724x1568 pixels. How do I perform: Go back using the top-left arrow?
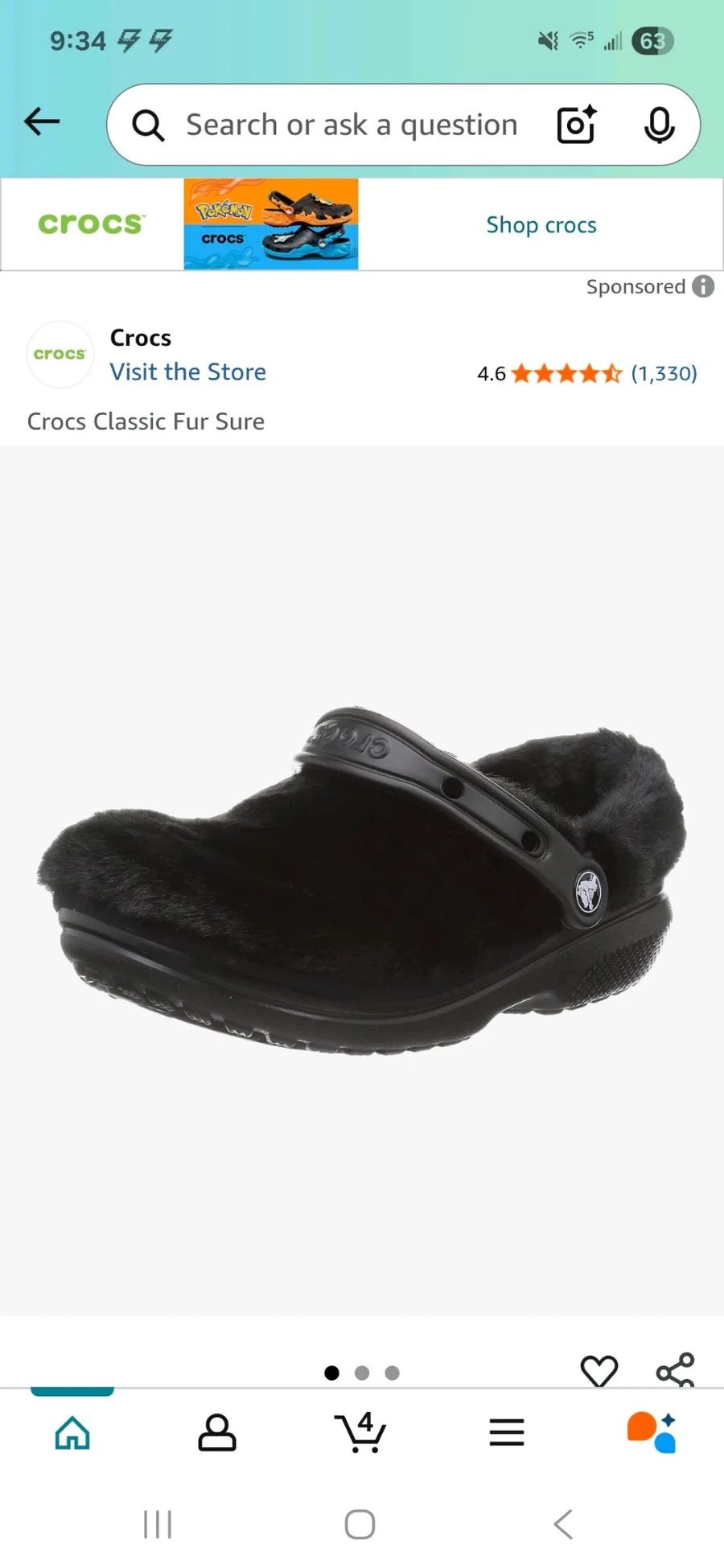42,122
